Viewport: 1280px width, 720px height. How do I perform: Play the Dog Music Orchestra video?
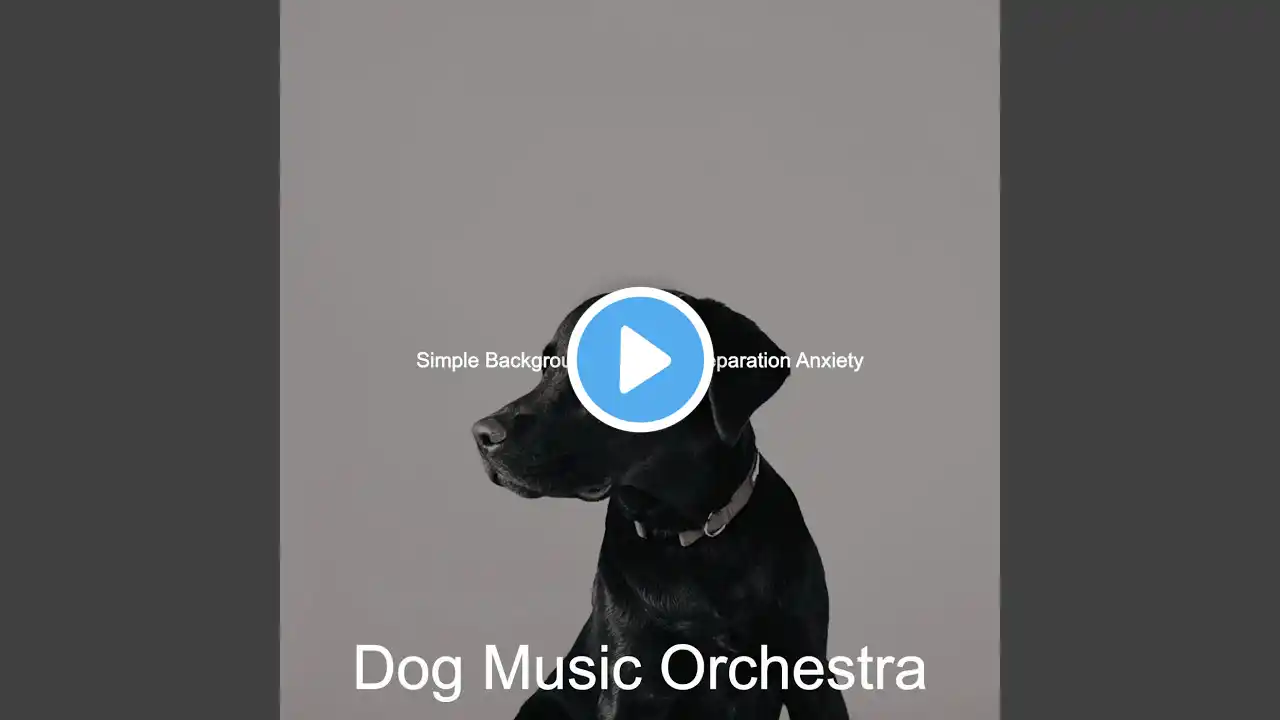[x=640, y=360]
